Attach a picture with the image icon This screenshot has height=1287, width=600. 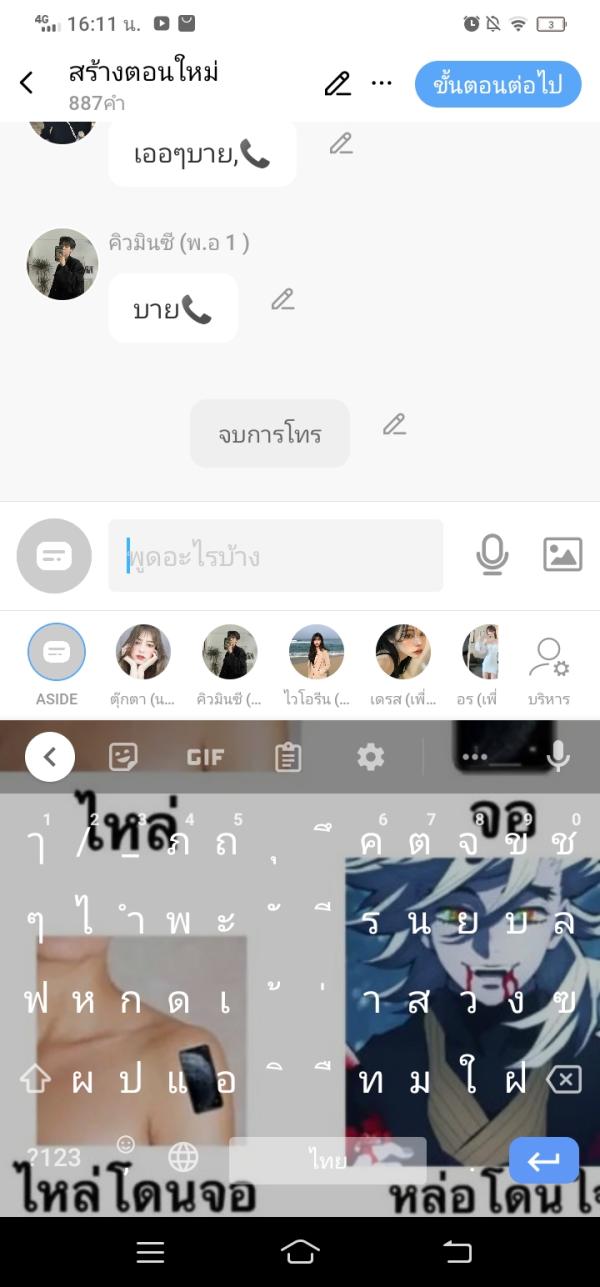[x=562, y=554]
